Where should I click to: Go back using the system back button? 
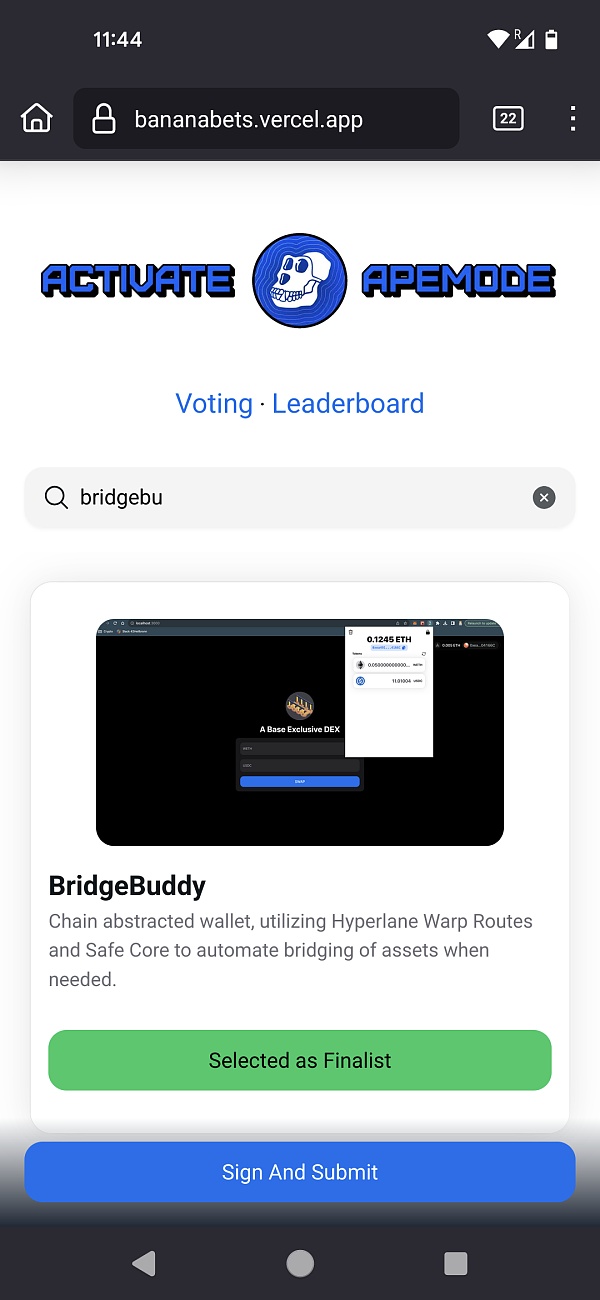[144, 1263]
